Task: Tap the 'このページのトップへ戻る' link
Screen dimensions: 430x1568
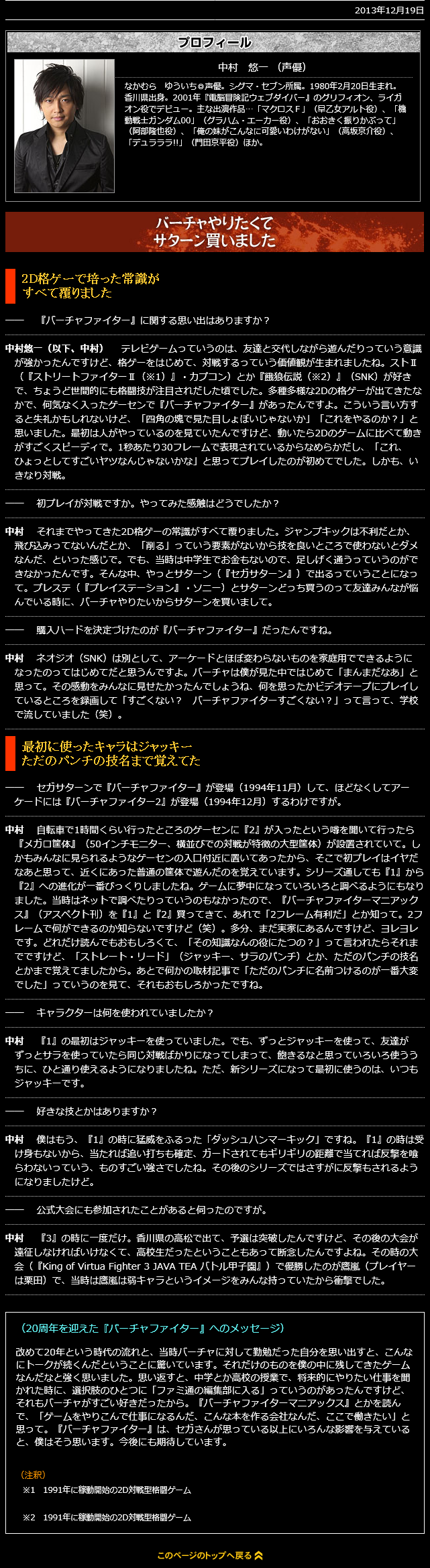Action: [210, 1555]
